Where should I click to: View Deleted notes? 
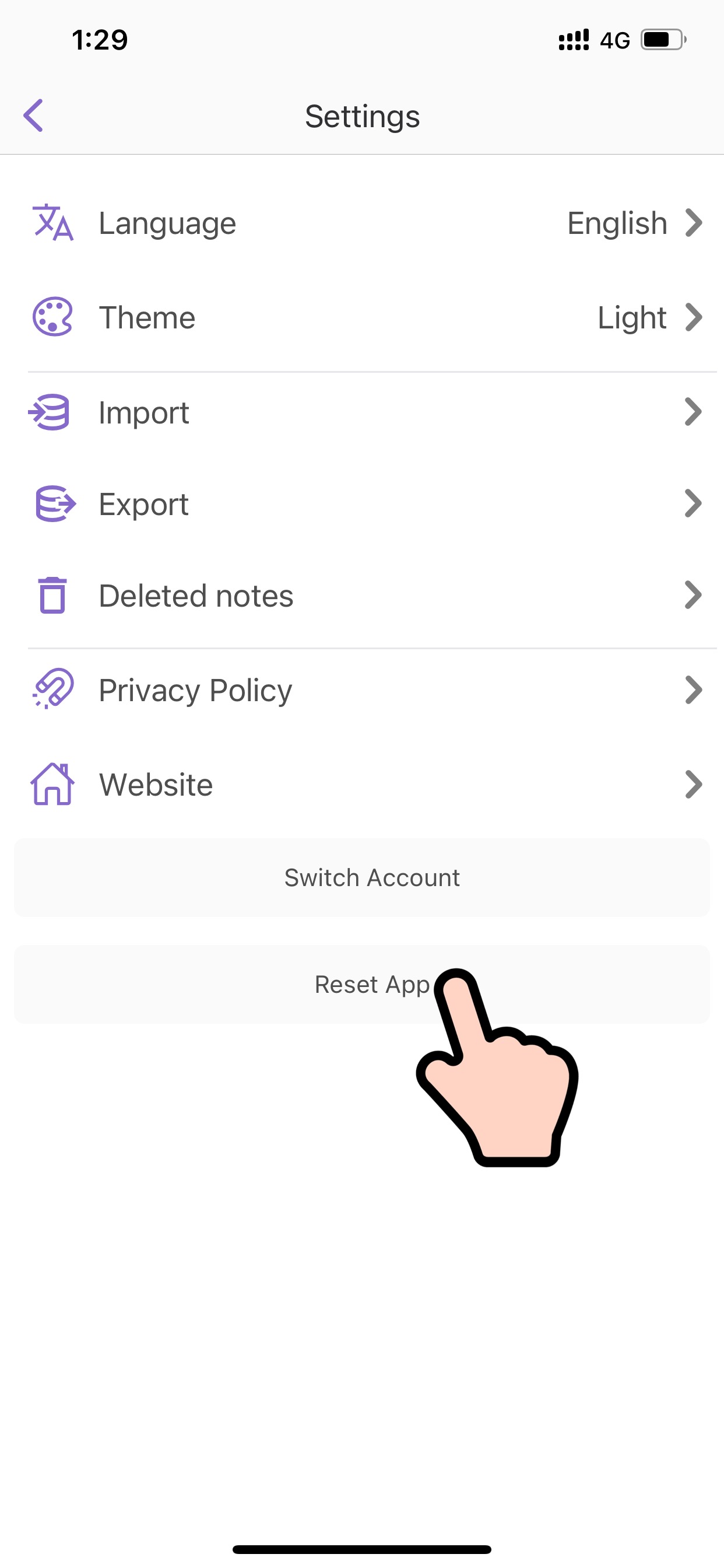[x=362, y=596]
